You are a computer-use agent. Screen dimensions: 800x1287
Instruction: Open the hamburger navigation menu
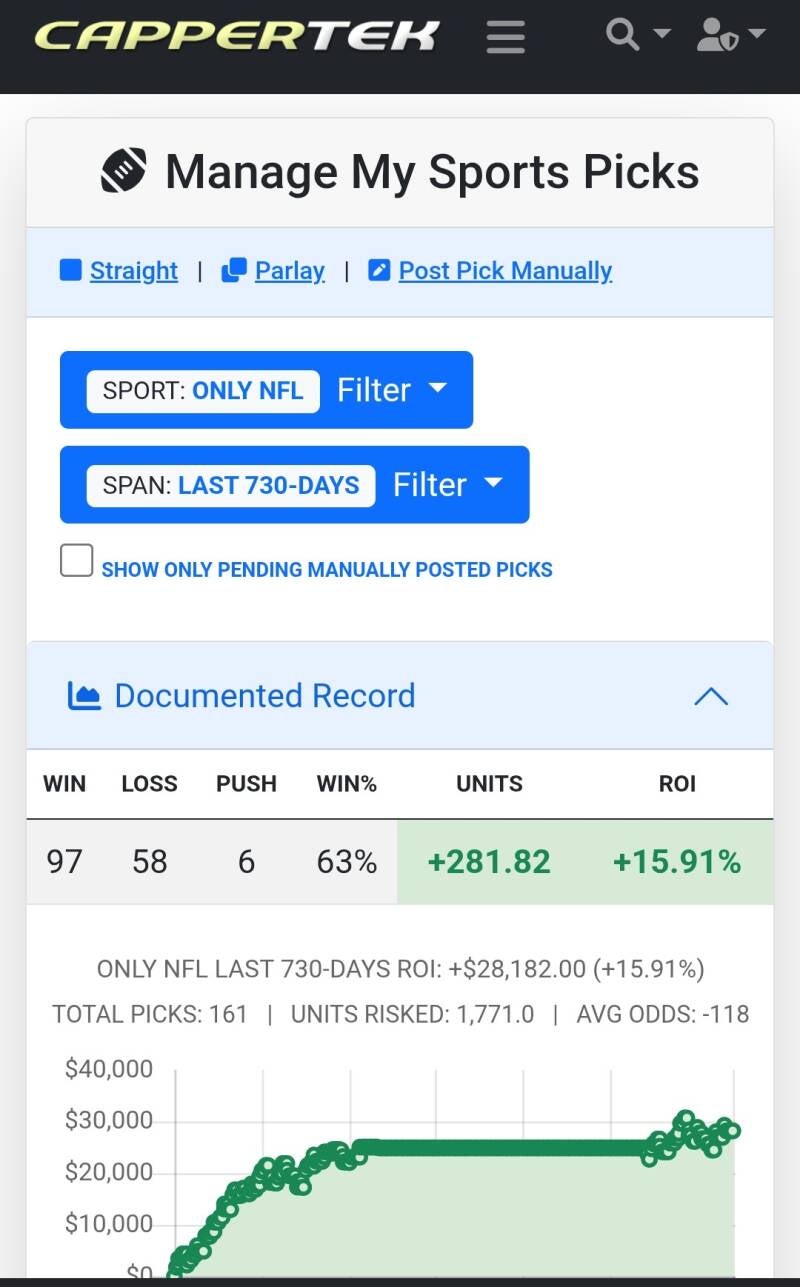coord(506,36)
